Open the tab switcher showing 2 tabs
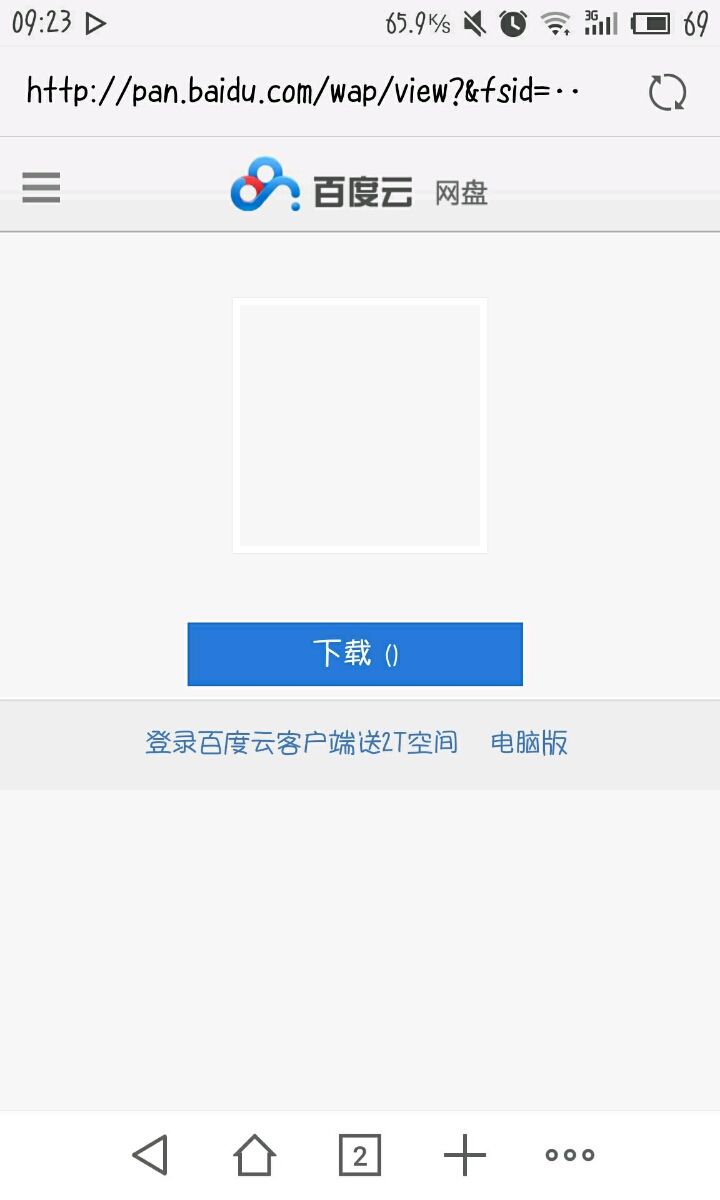This screenshot has width=720, height=1200. [360, 1155]
